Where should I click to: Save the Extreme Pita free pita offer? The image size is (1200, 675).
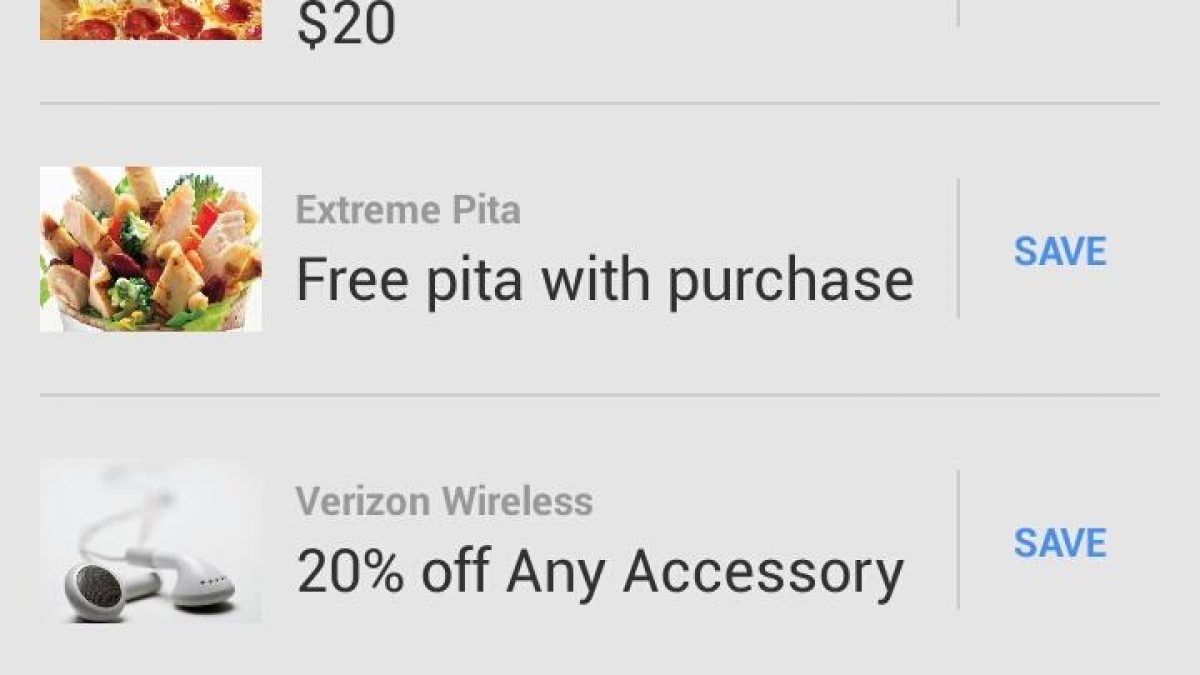pos(1060,252)
